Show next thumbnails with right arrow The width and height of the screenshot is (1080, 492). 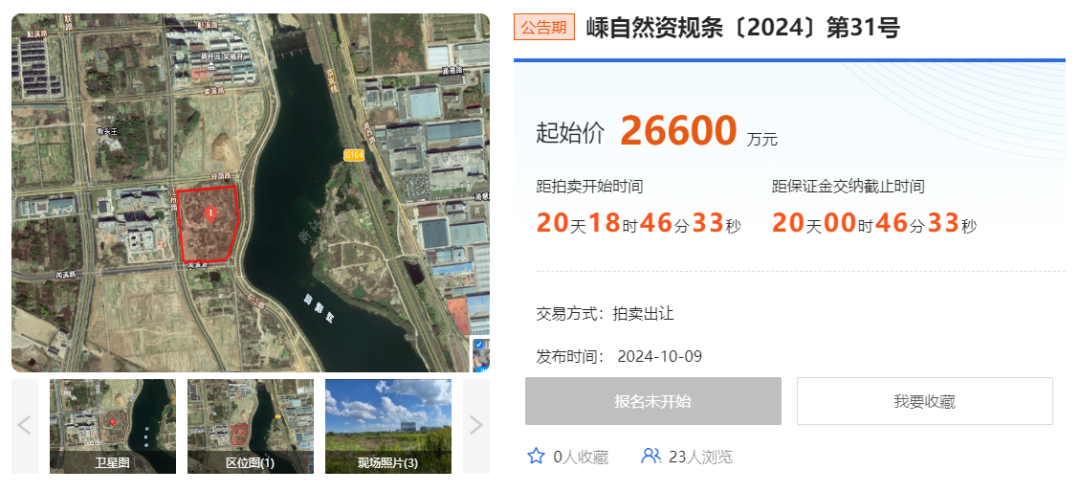[x=476, y=425]
